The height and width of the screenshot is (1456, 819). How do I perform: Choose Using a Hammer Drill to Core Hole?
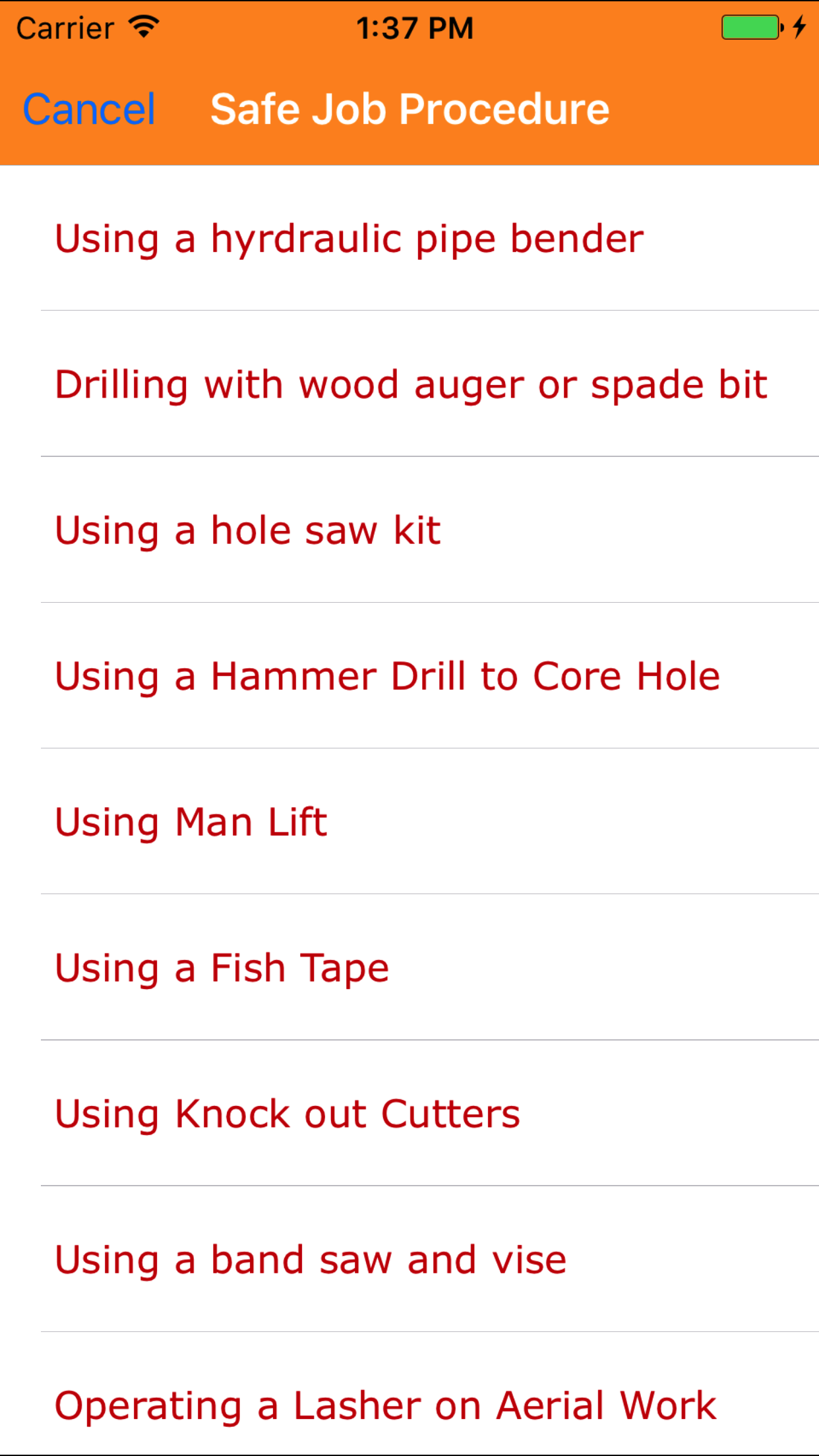(387, 676)
